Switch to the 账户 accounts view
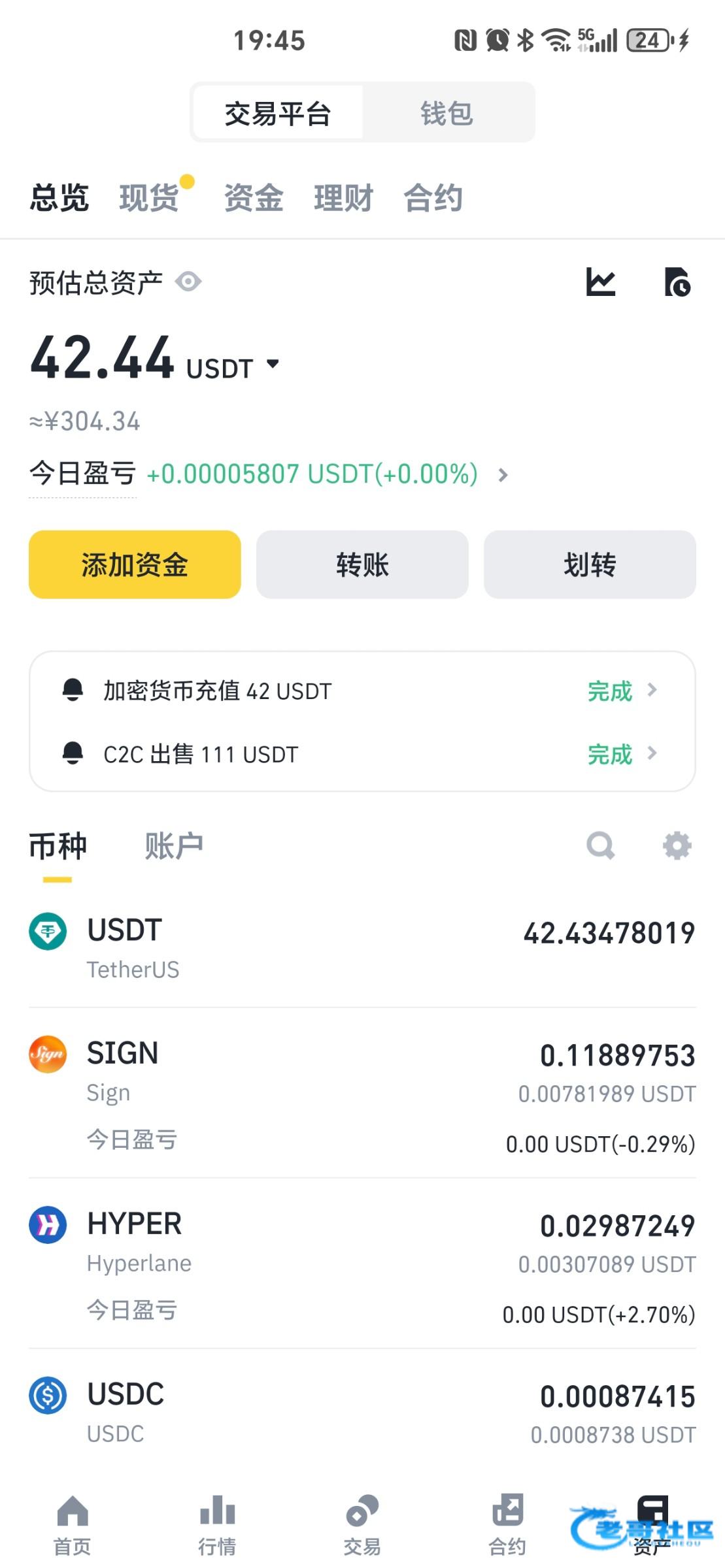 click(174, 846)
